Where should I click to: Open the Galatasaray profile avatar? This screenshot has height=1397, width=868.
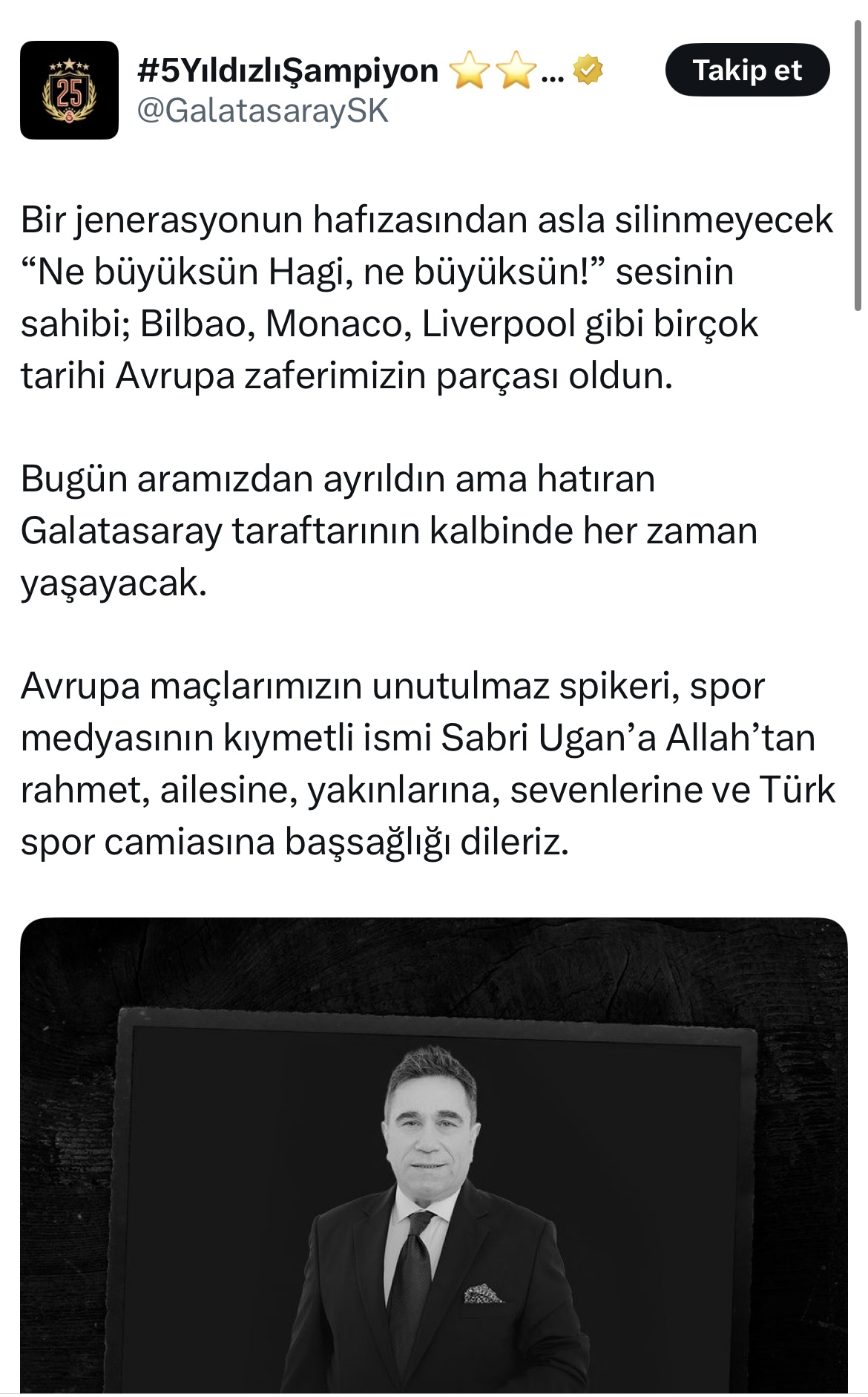(x=69, y=91)
